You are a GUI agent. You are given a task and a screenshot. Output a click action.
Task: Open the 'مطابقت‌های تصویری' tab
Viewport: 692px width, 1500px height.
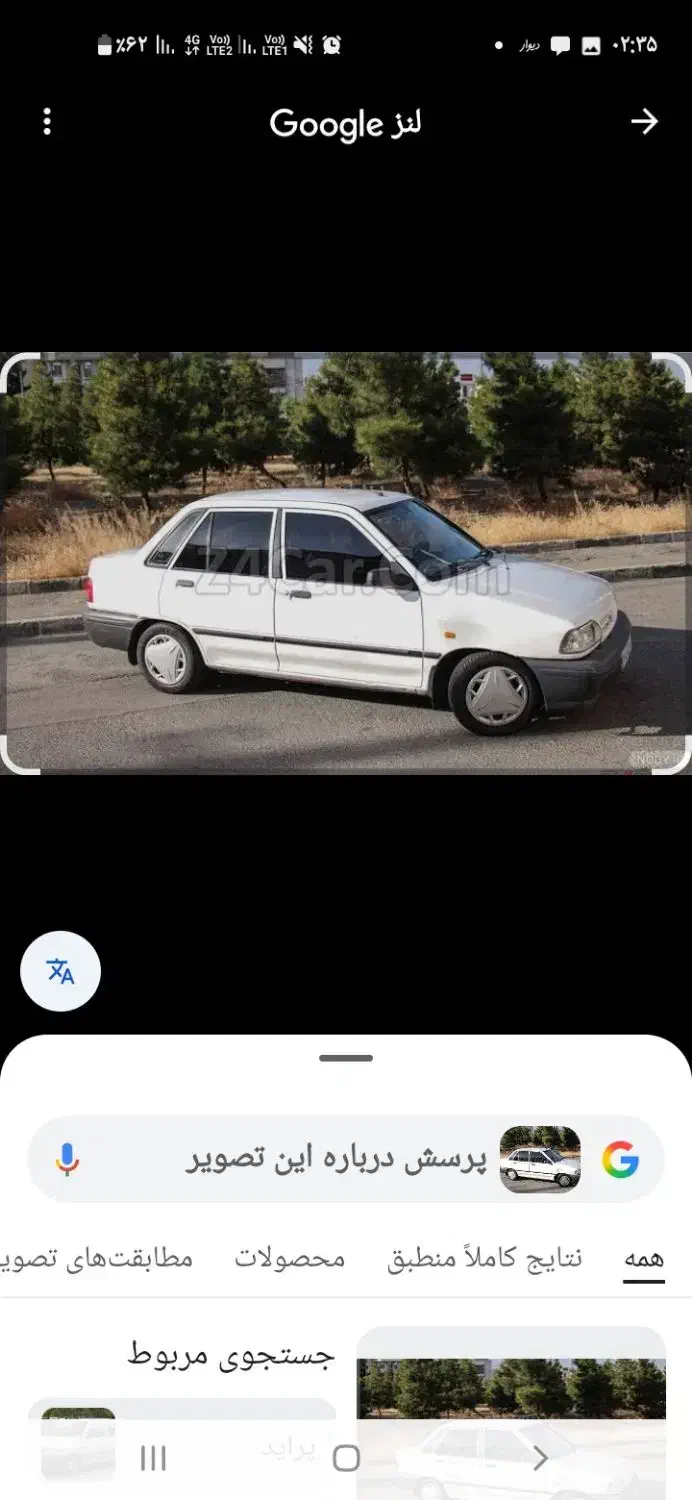100,1259
